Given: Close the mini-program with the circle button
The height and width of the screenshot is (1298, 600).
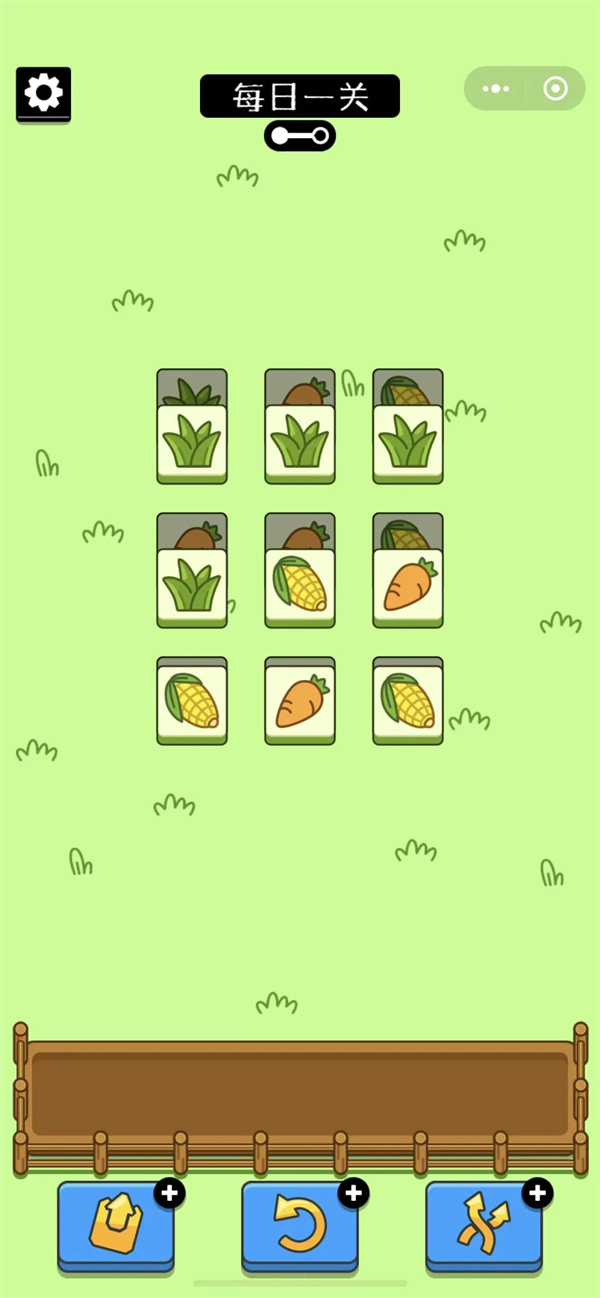Looking at the screenshot, I should click(x=555, y=89).
